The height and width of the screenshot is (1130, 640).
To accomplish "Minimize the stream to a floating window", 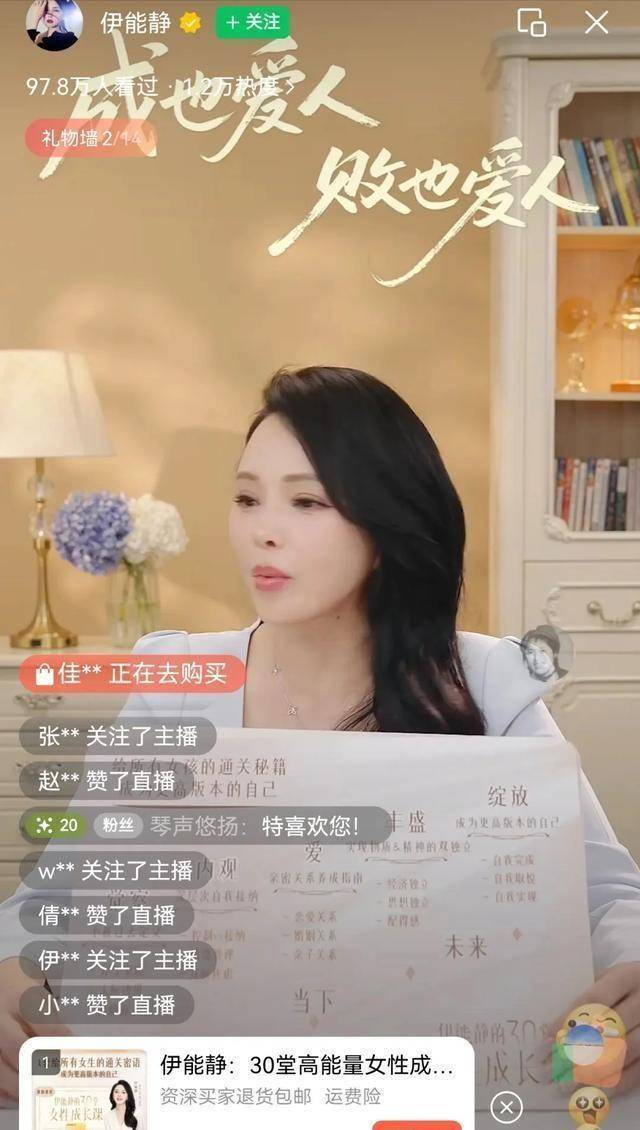I will click(x=531, y=22).
